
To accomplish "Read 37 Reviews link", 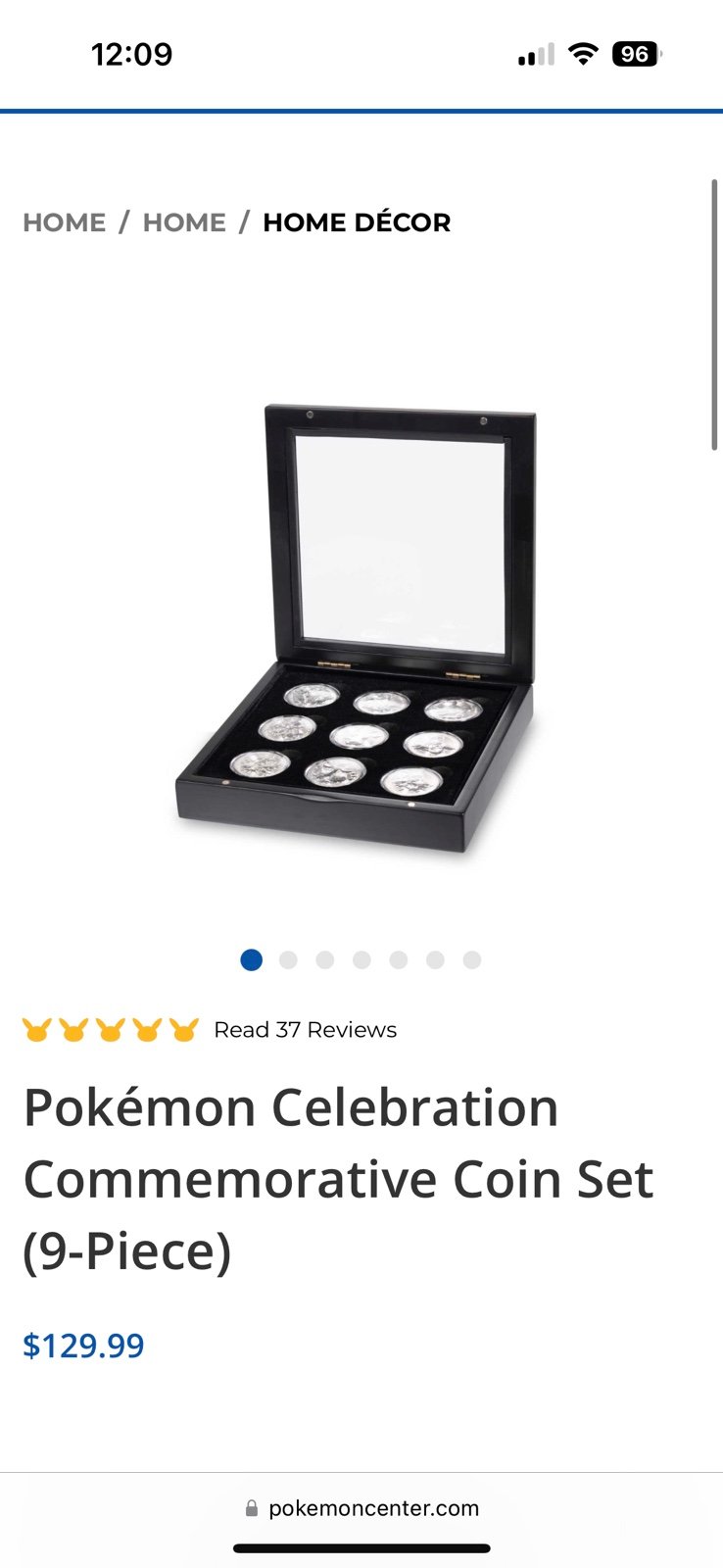I will pyautogui.click(x=306, y=1030).
